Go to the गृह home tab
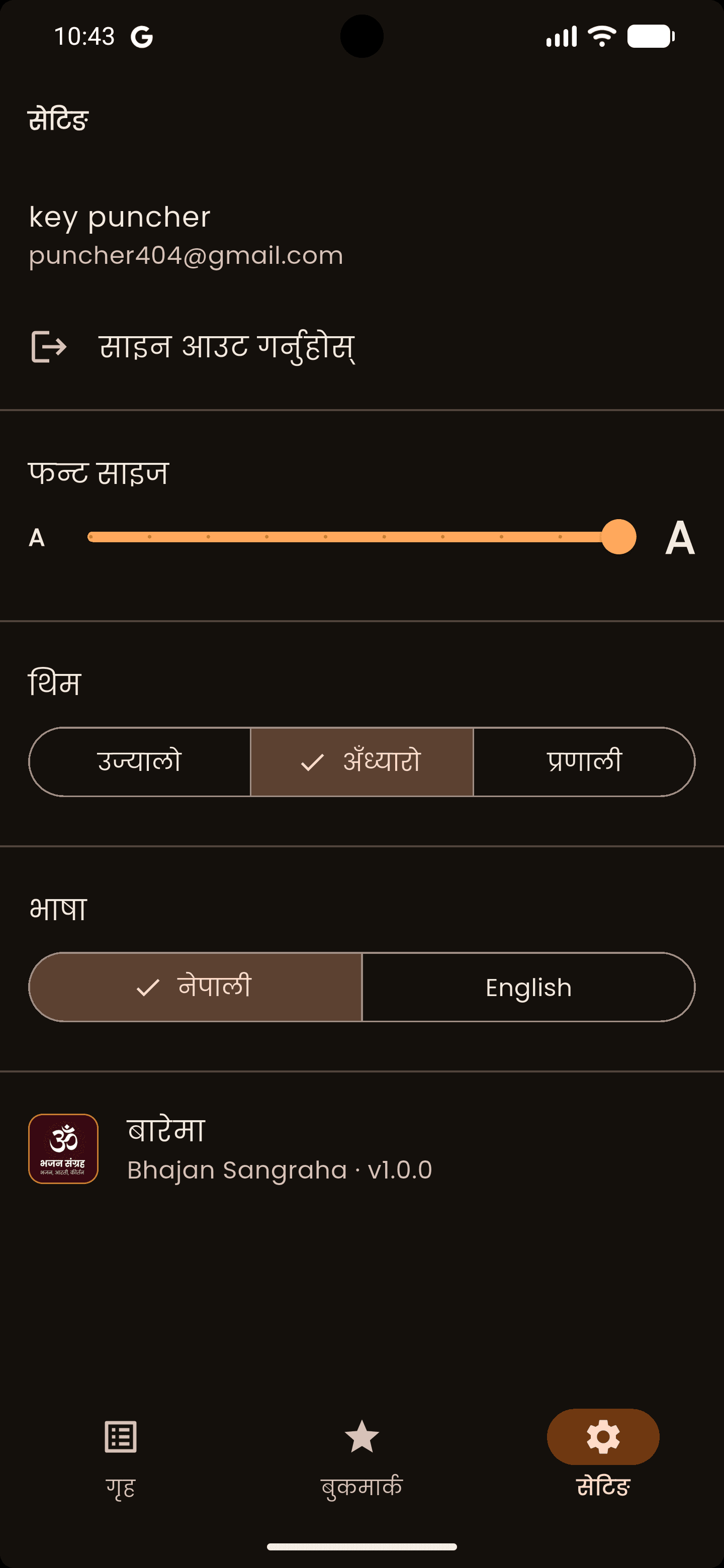724x1568 pixels. point(121,1458)
